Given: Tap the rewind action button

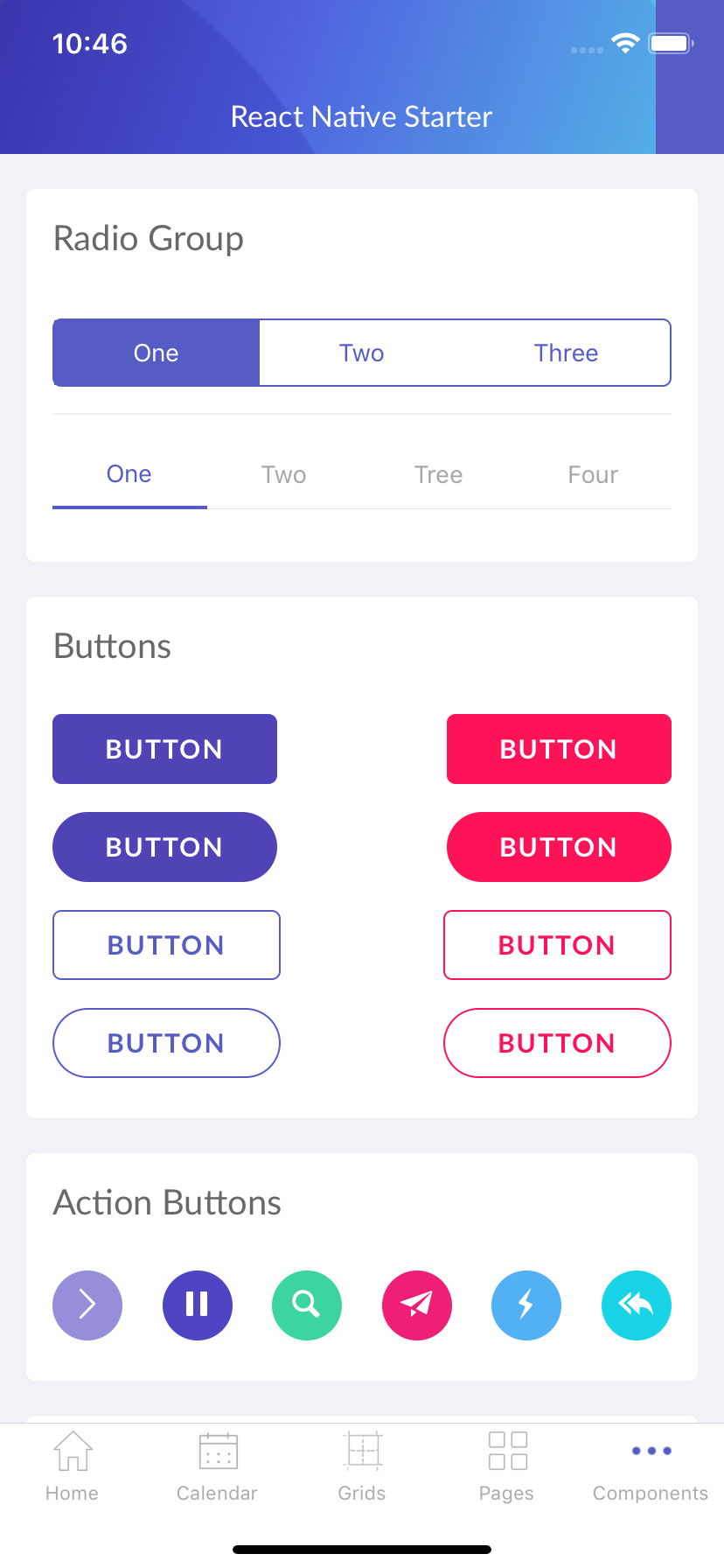Looking at the screenshot, I should click(x=637, y=1305).
